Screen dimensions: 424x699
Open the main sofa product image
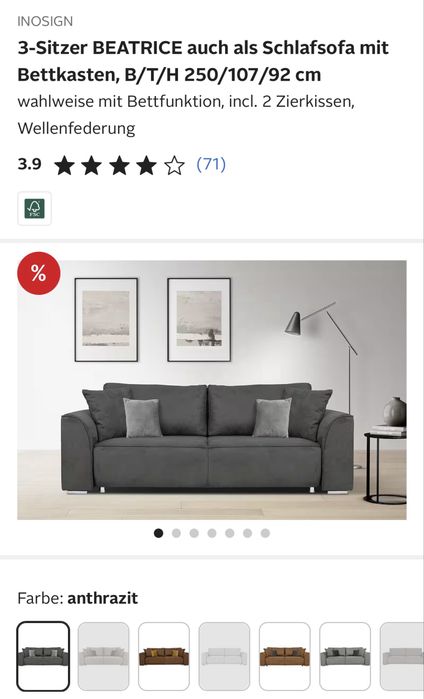212,390
